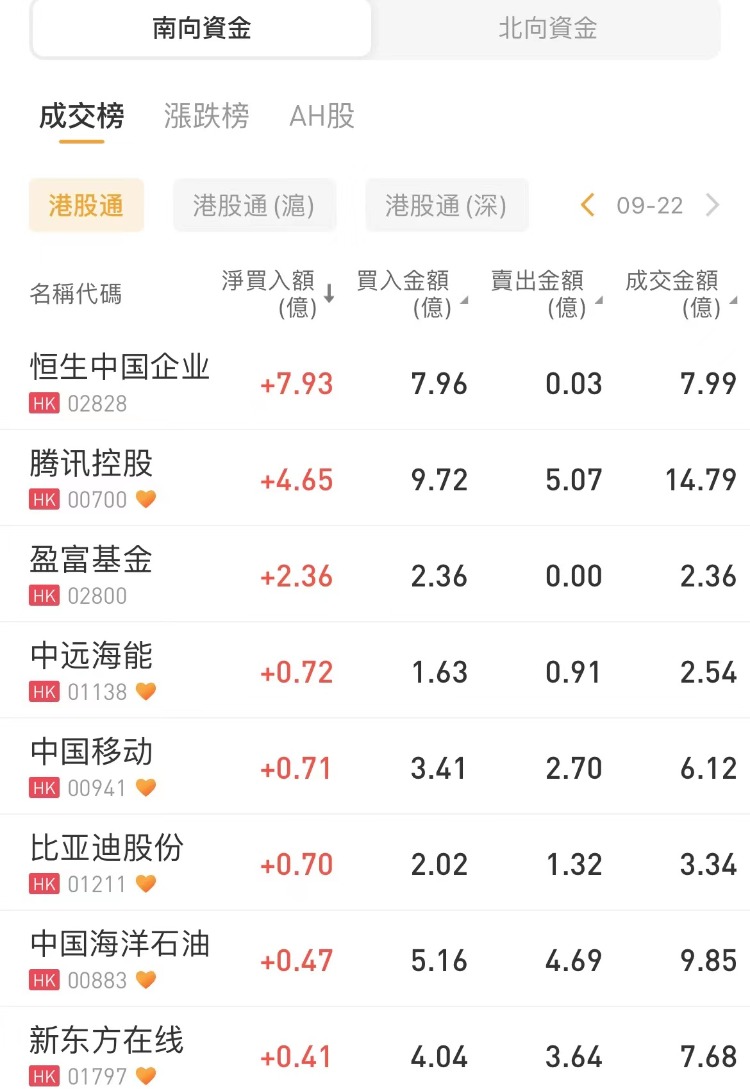750x1089 pixels.
Task: Filter by 港股通 chip
Action: (86, 206)
